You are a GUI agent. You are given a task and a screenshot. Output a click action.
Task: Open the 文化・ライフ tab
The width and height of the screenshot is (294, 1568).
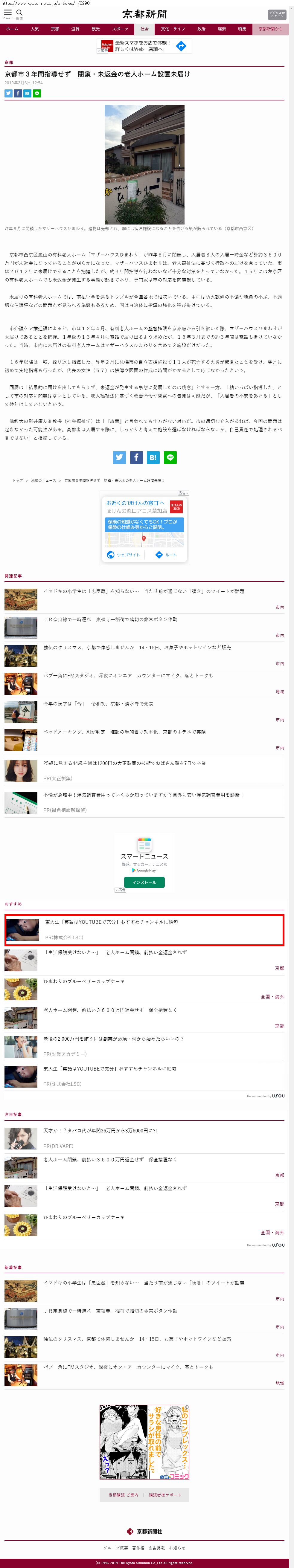(x=173, y=29)
